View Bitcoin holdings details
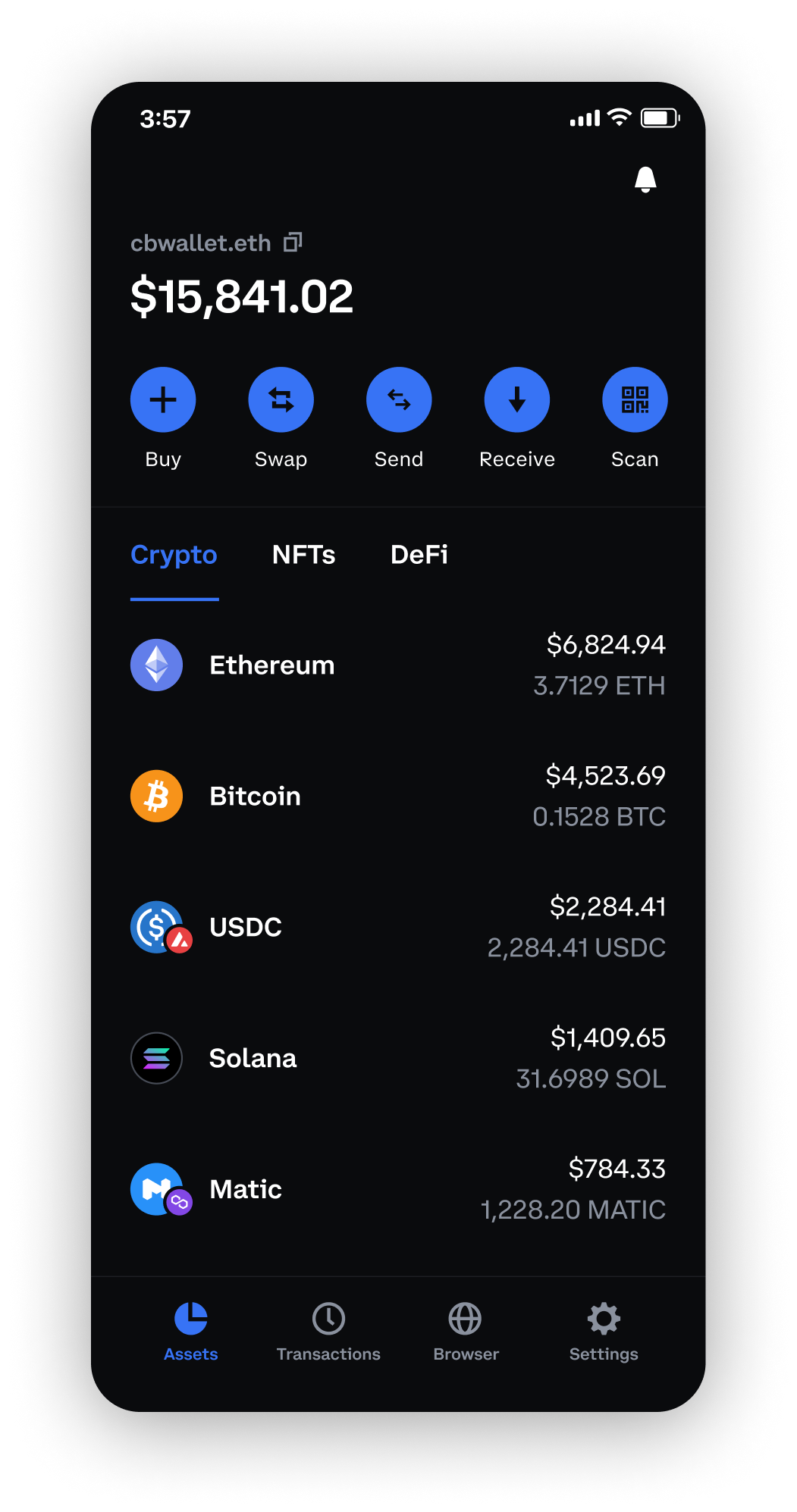797x1512 pixels. coord(398,796)
